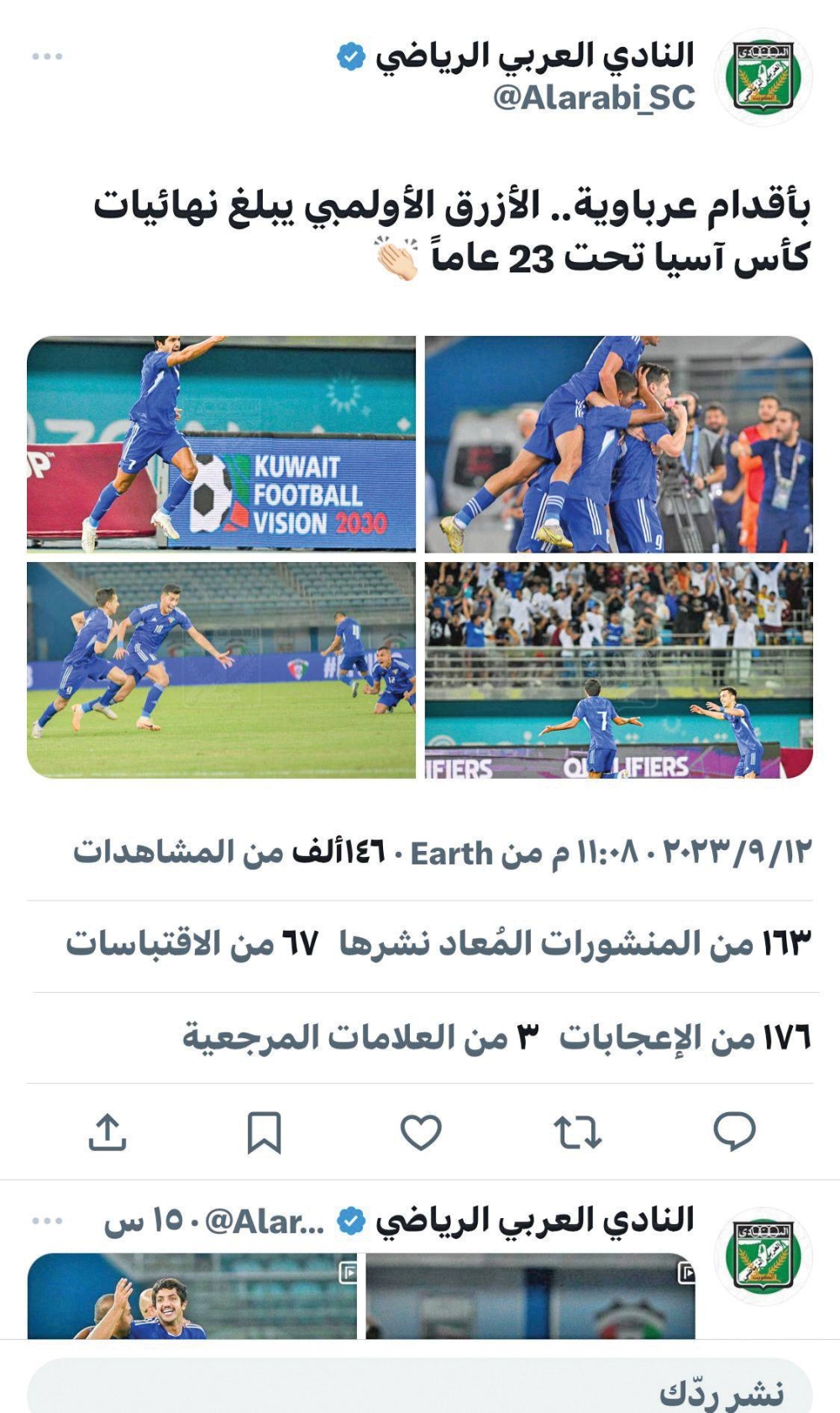
Task: Open photo with Kuwait Football Vision 2030 banner
Action: pos(222,444)
